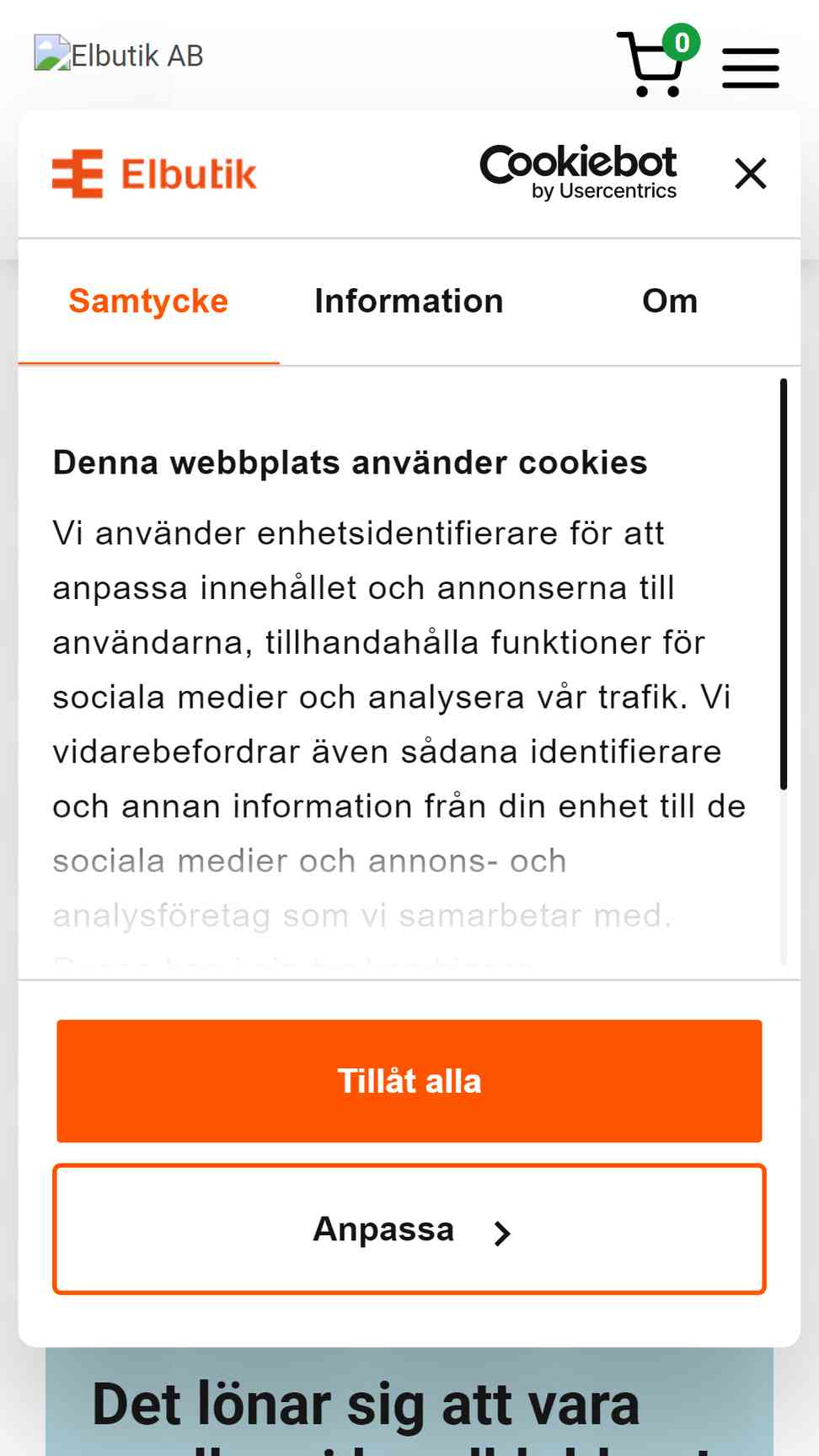Switch to the Om tab
This screenshot has height=1456, width=819.
pos(670,302)
